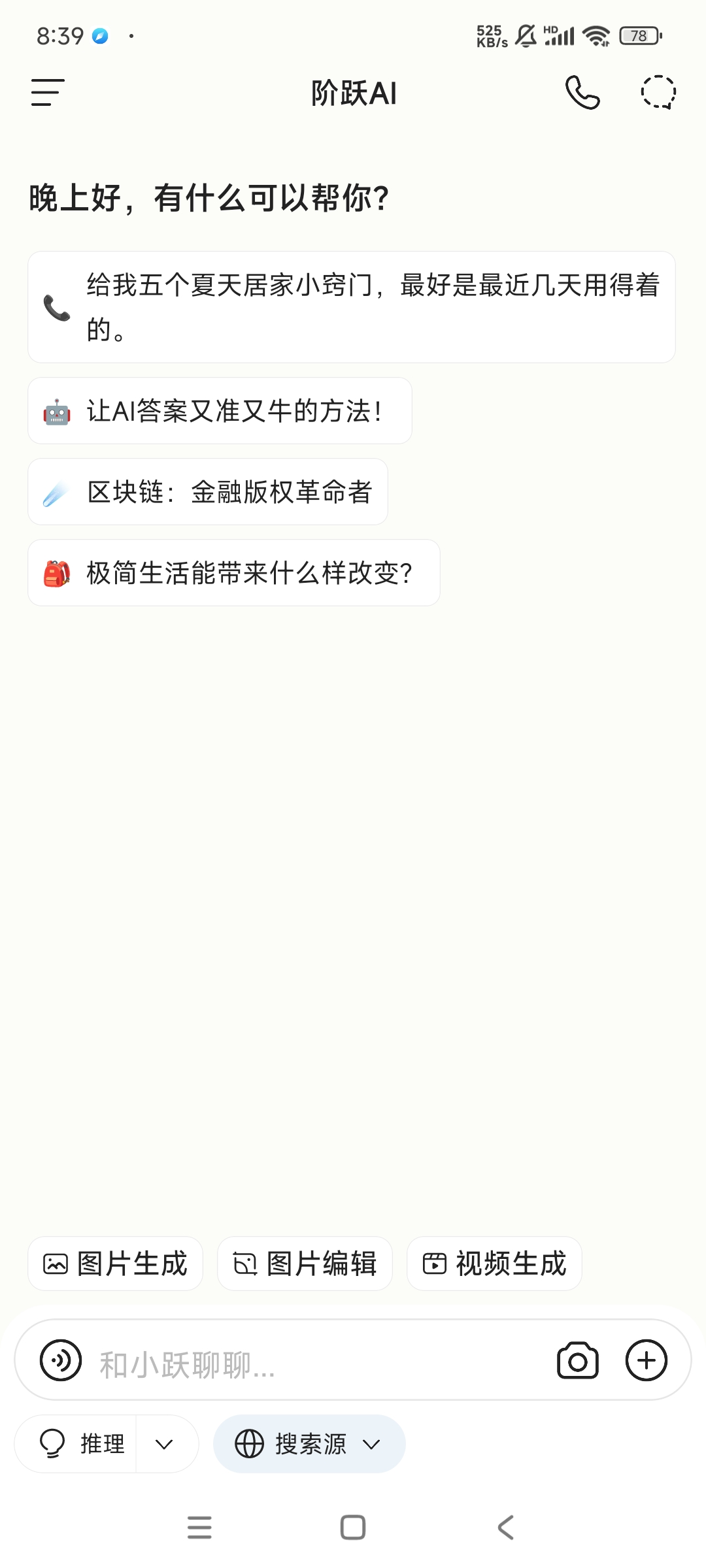Screen dimensions: 706x1568
Task: Expand the 搜索源 search source dropdown
Action: [309, 1444]
